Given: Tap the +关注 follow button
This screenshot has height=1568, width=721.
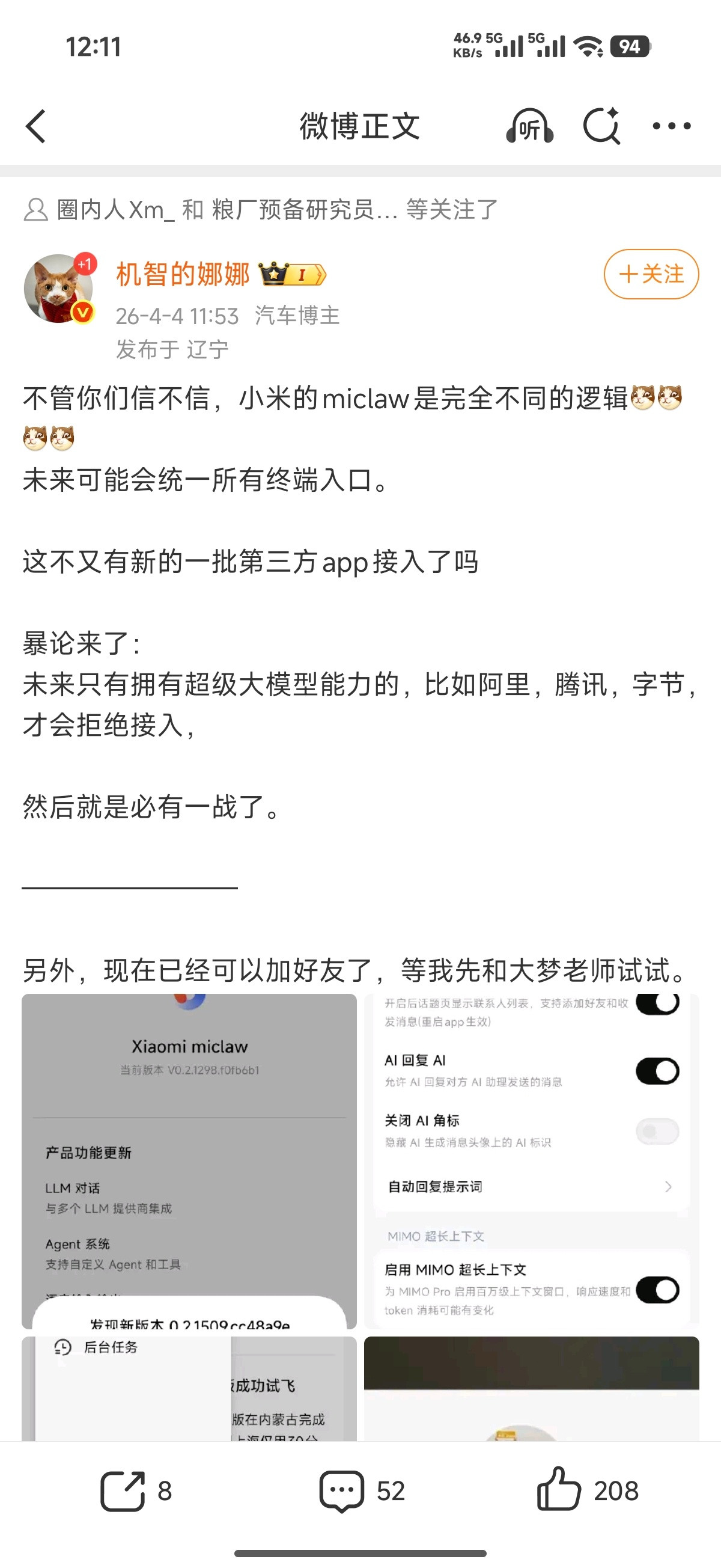Looking at the screenshot, I should [651, 274].
